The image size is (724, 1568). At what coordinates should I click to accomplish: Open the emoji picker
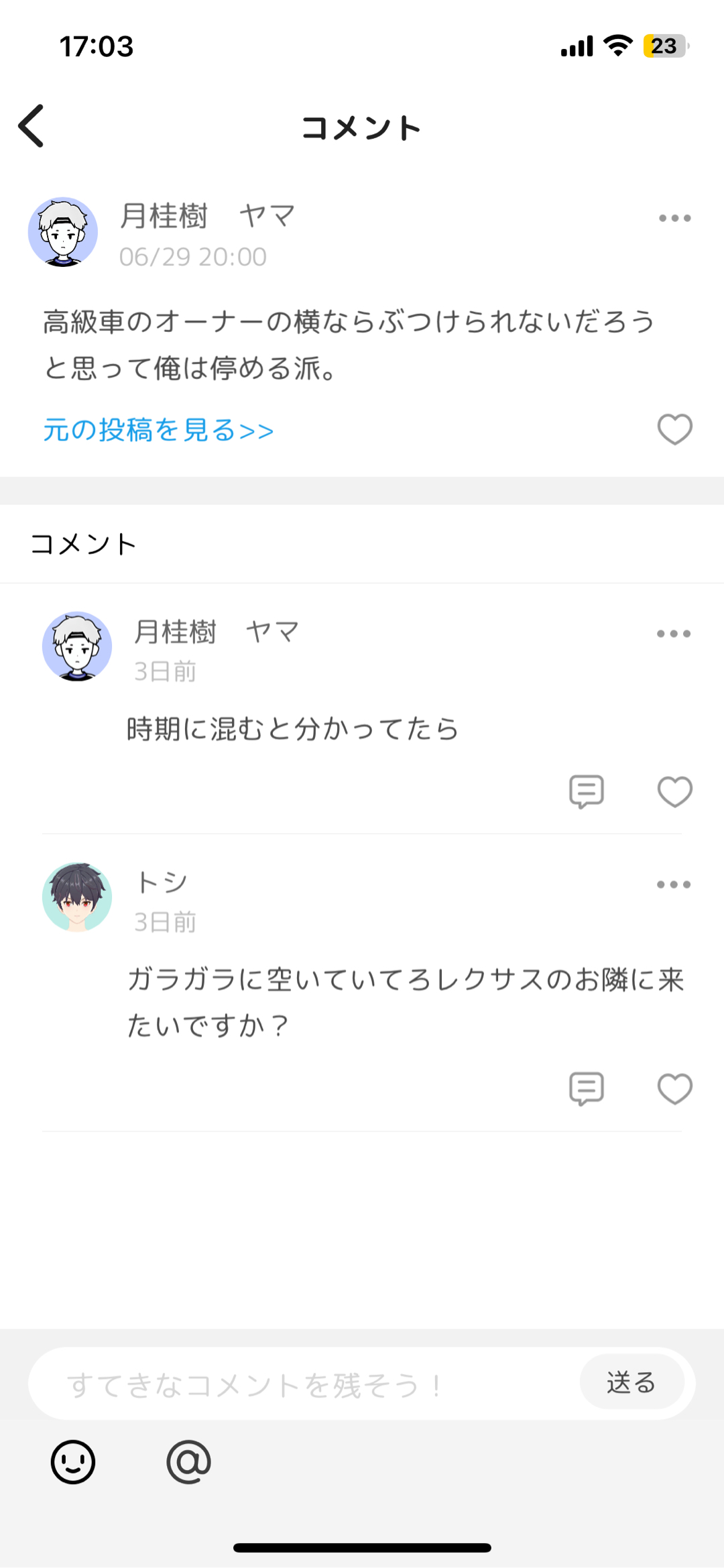73,1462
